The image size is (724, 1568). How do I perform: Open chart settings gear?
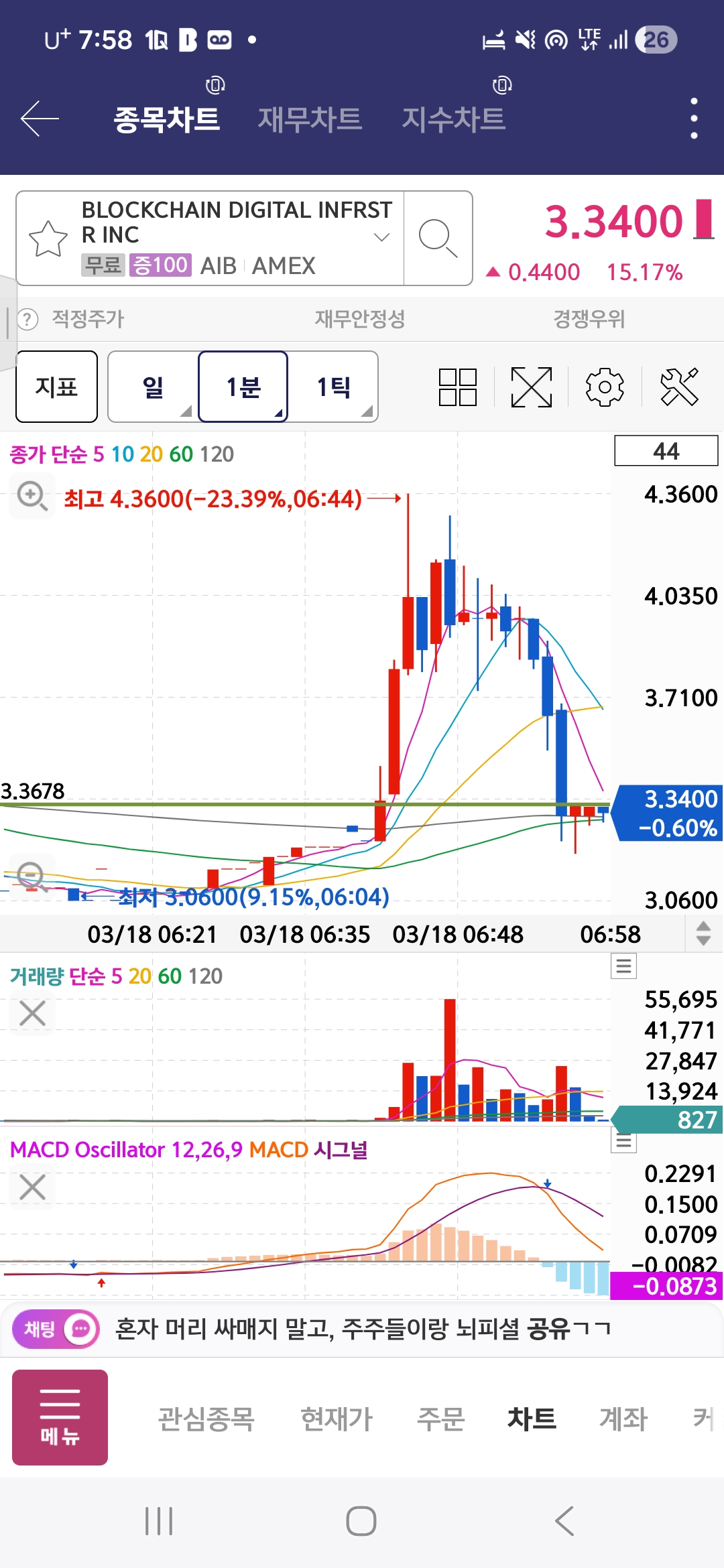[x=605, y=387]
